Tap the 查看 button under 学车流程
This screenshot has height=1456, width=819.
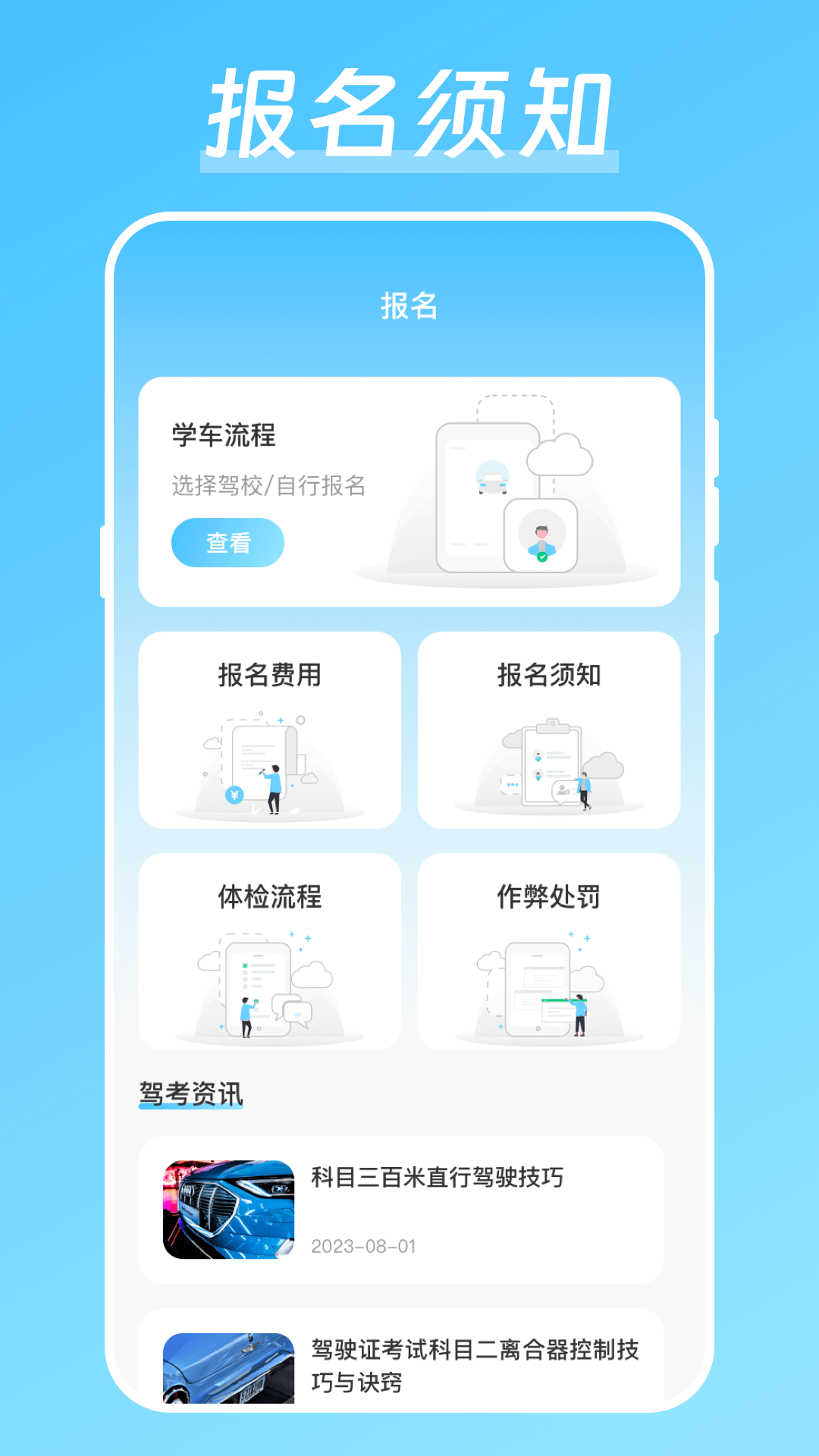point(228,541)
